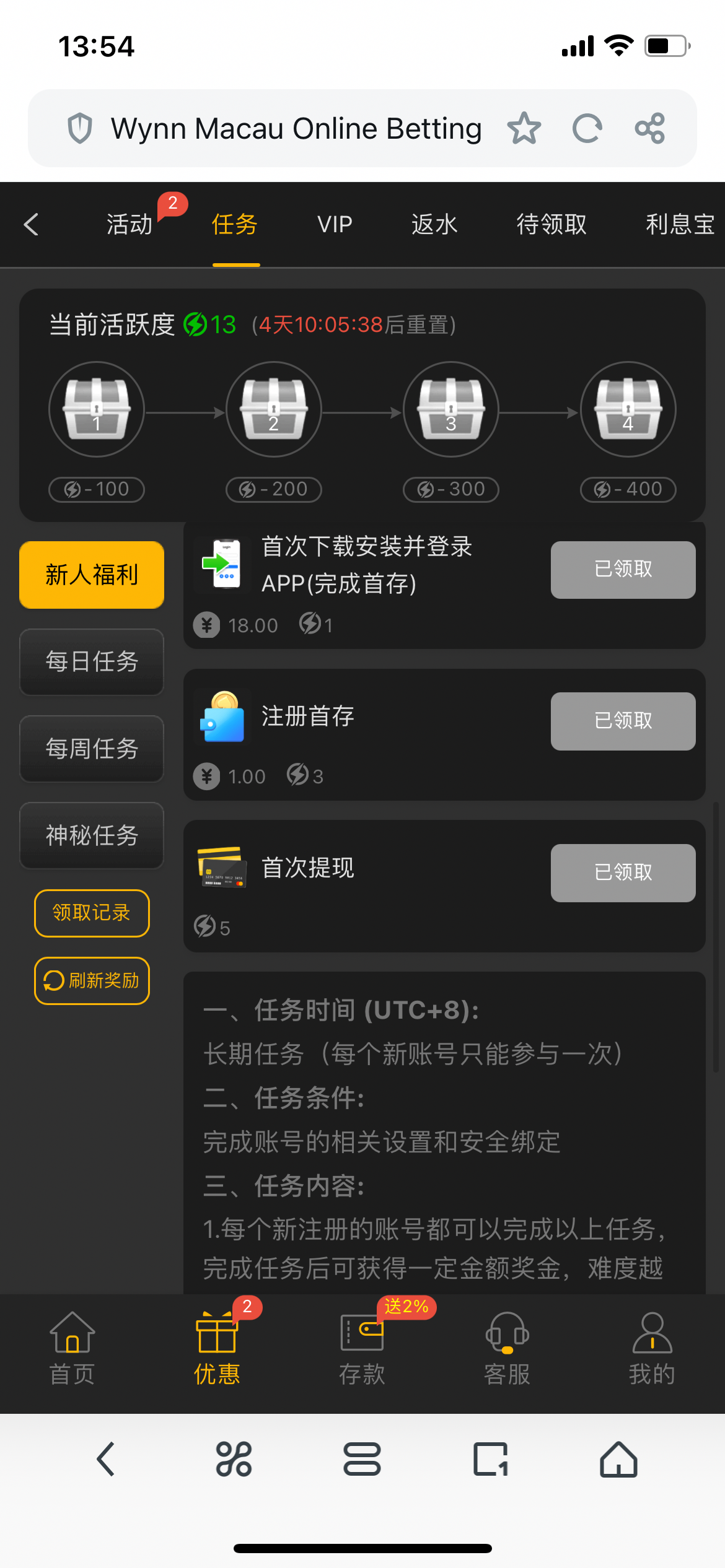Viewport: 725px width, 1568px height.
Task: Open the browser tab switcher
Action: tap(491, 1459)
